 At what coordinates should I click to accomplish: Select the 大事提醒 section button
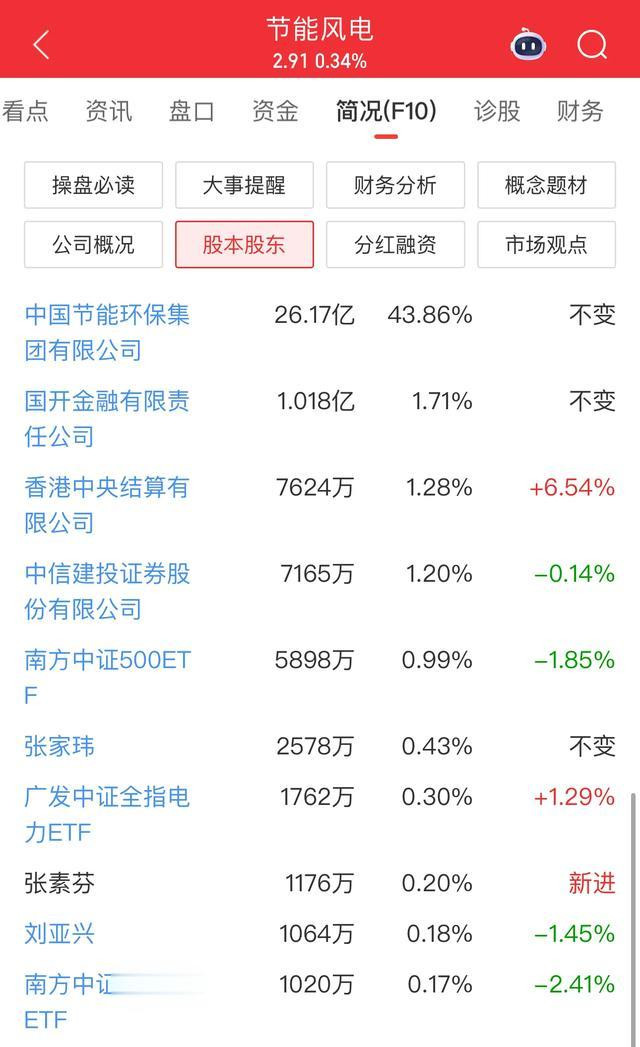click(x=245, y=185)
